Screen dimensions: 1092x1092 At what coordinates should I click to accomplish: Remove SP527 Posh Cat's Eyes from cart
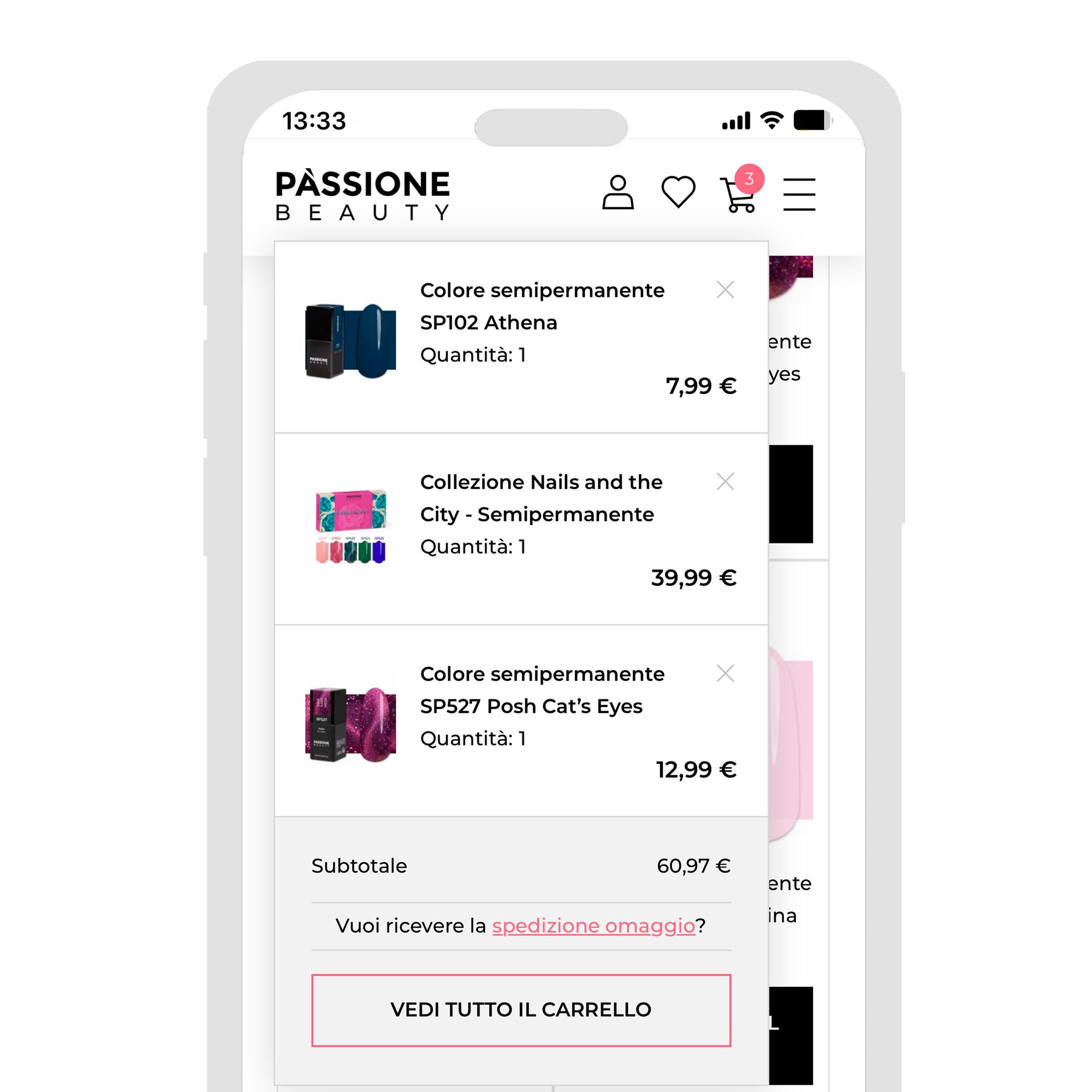coord(725,673)
